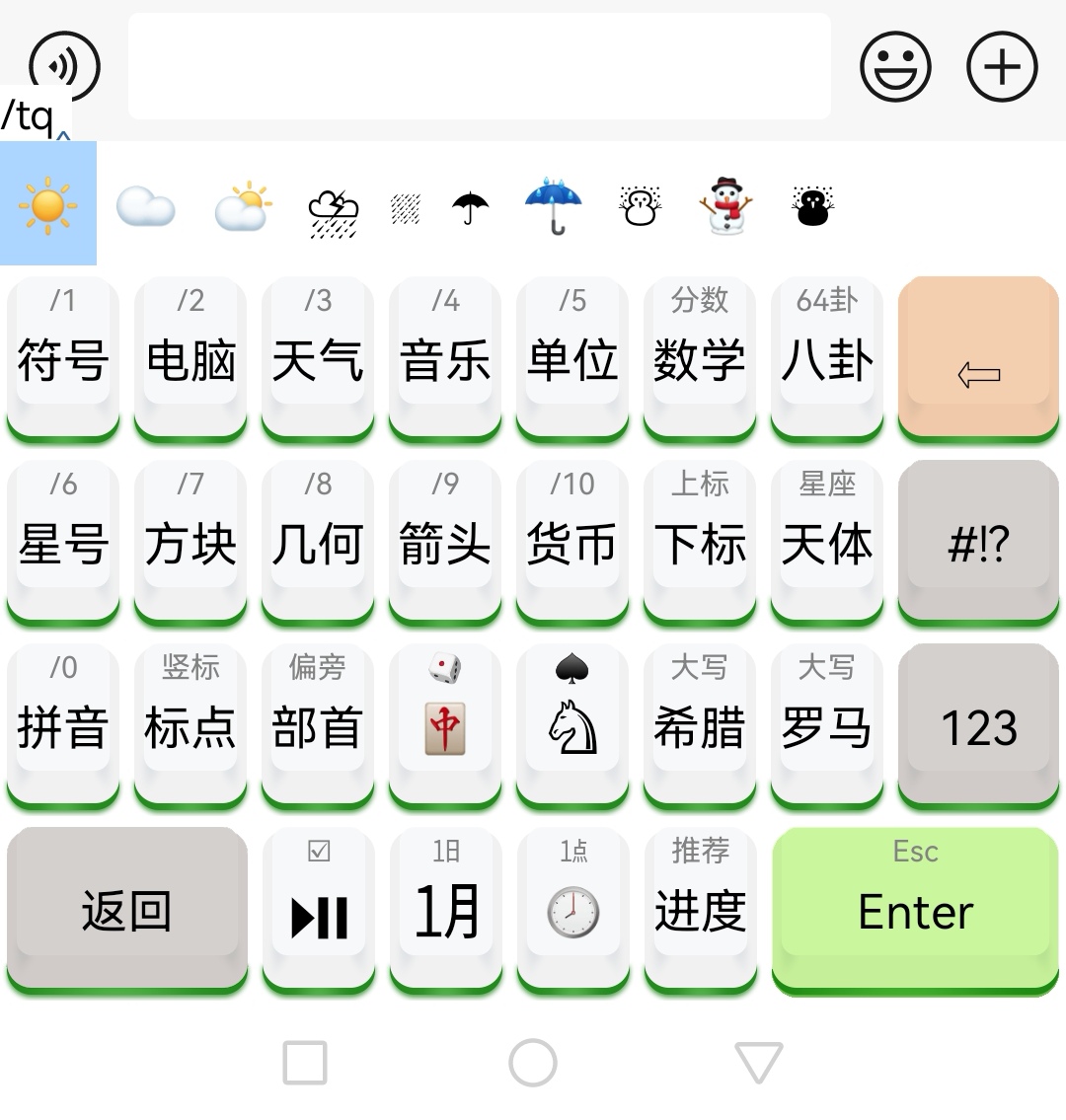Tap the backspace arrow key
The height and width of the screenshot is (1120, 1066).
978,357
